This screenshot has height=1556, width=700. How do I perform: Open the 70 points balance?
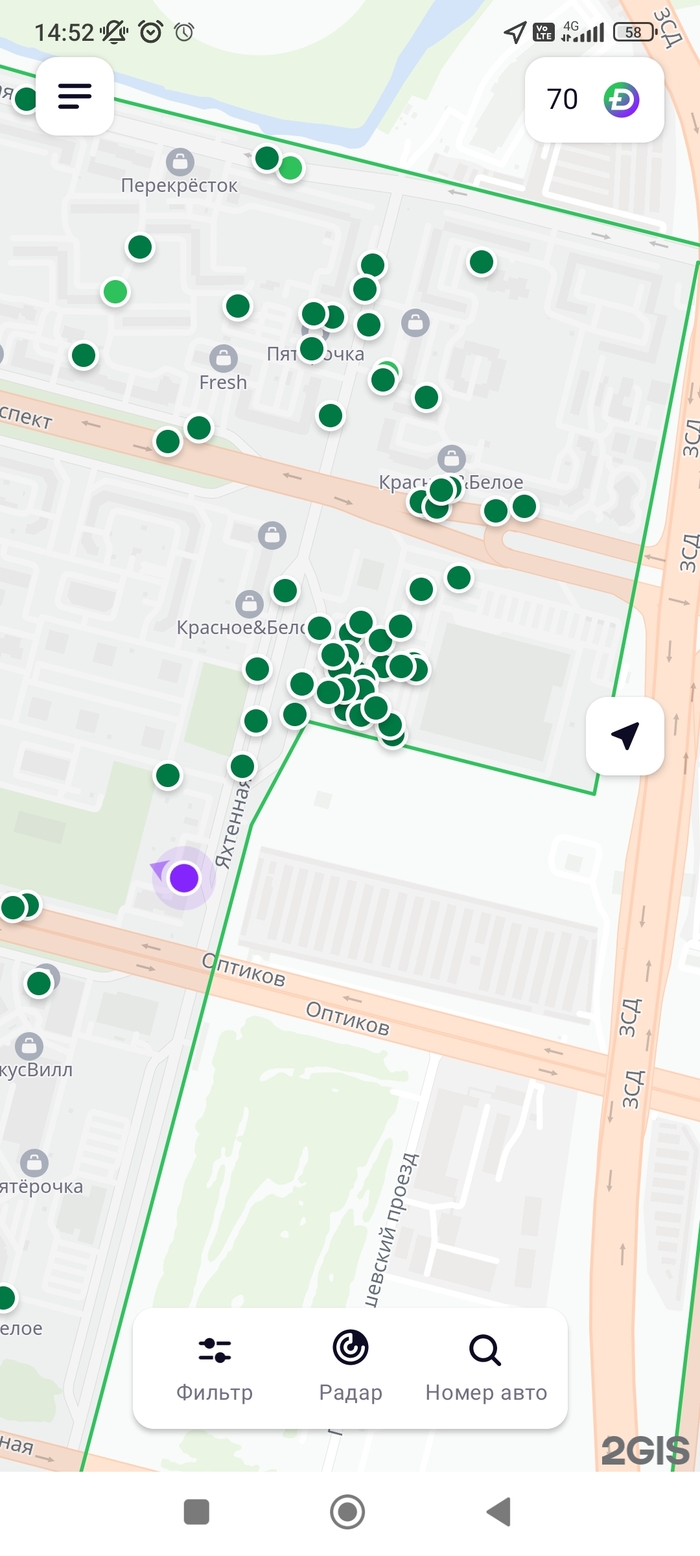point(594,99)
